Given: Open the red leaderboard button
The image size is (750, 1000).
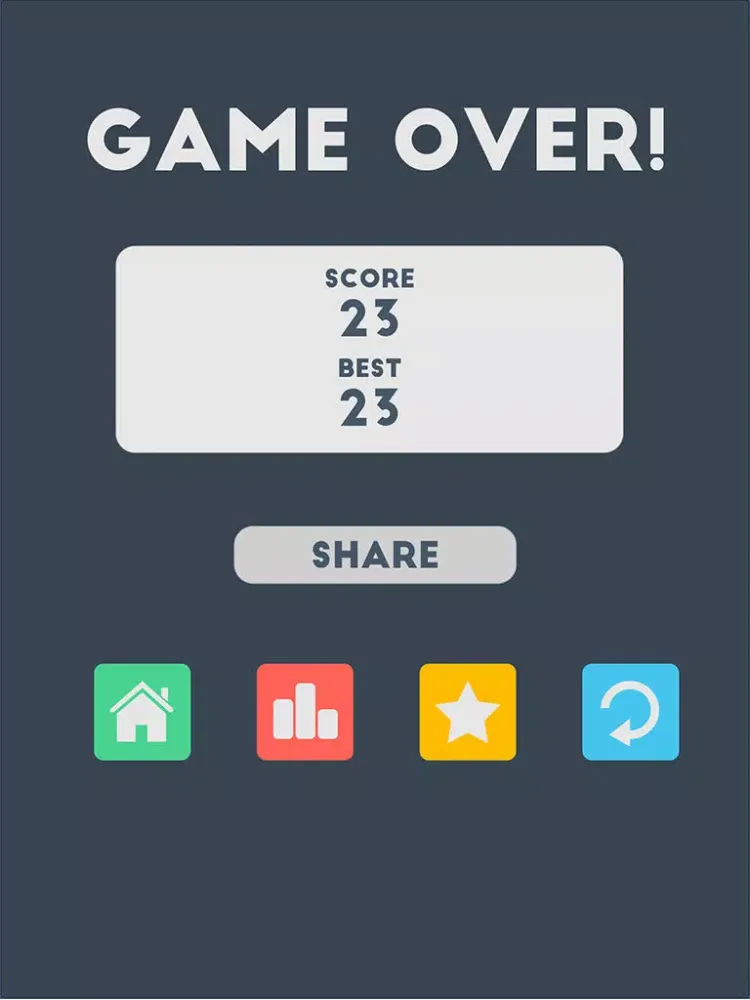Looking at the screenshot, I should (305, 712).
